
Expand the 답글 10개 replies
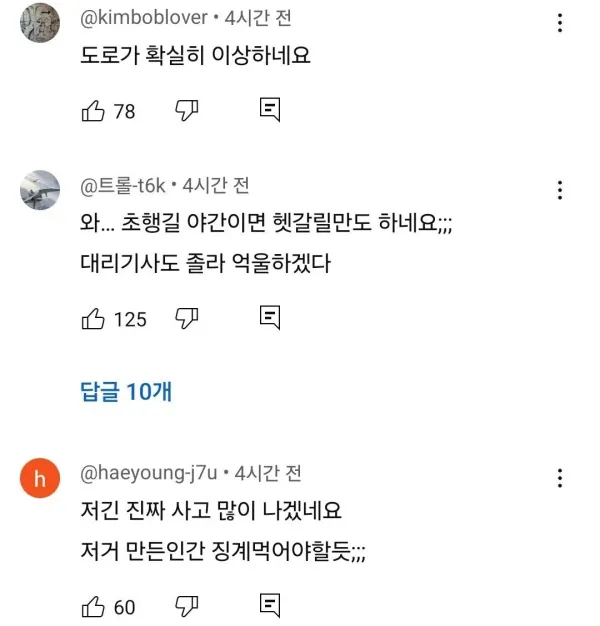126,392
